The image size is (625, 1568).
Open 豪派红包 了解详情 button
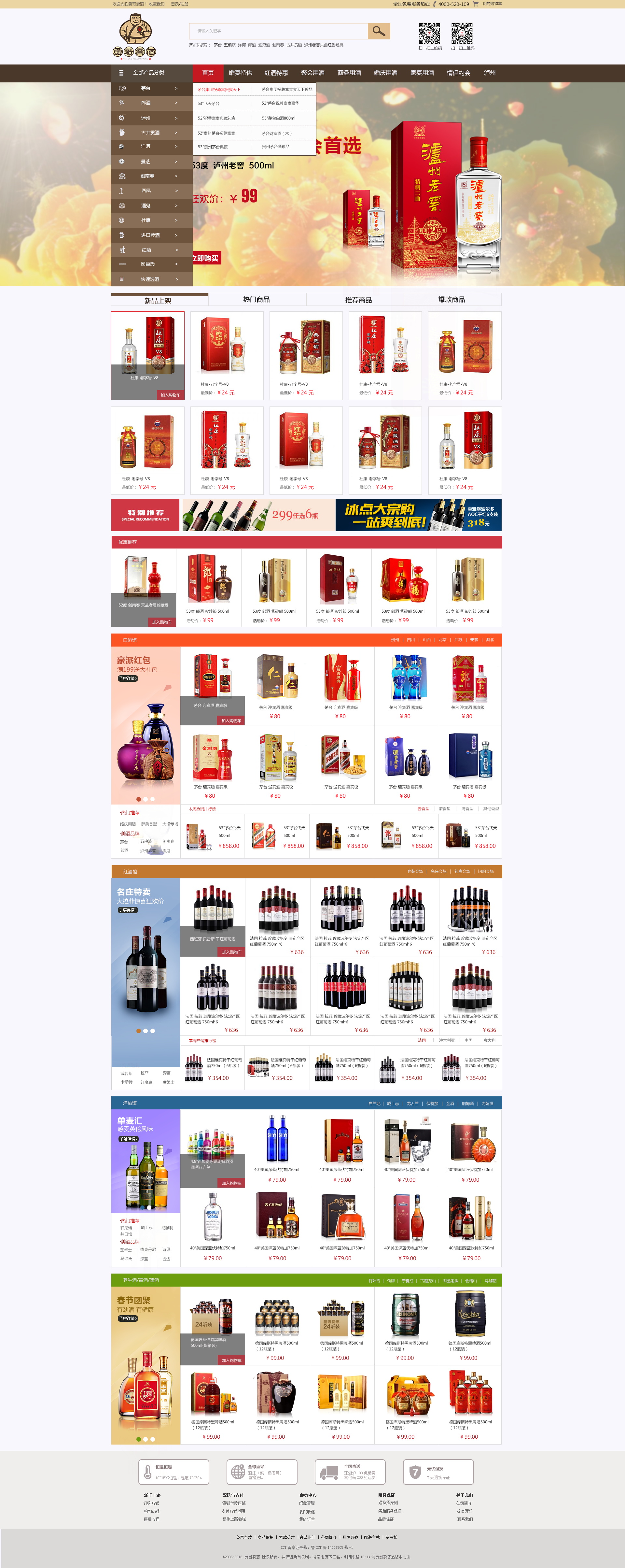(x=128, y=679)
